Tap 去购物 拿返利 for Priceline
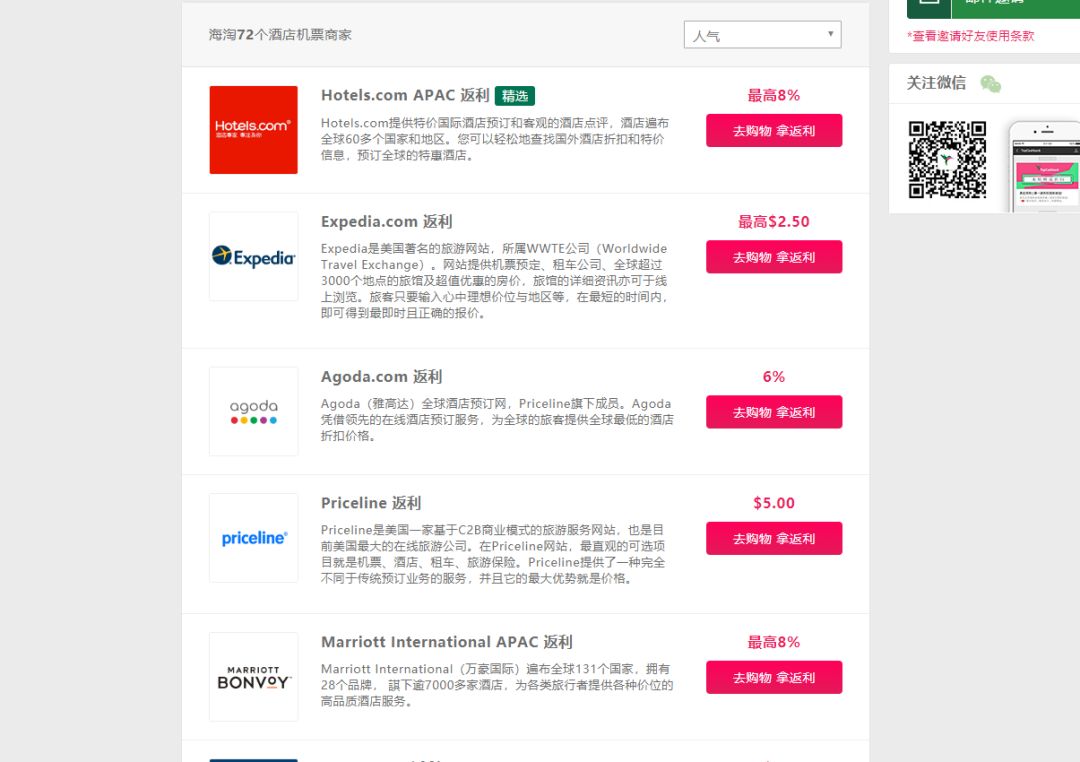 coord(774,538)
